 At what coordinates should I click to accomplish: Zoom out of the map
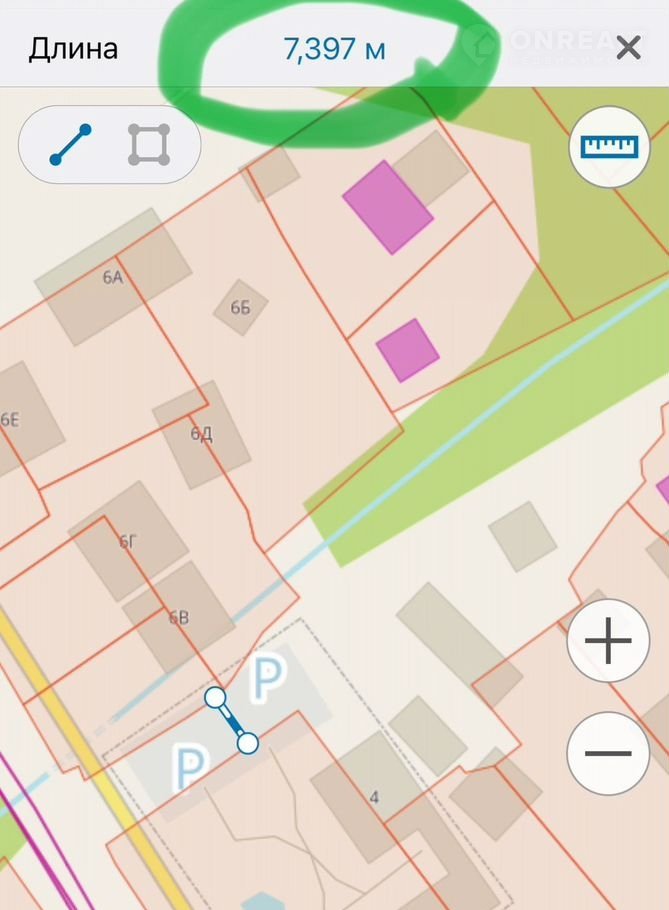608,753
